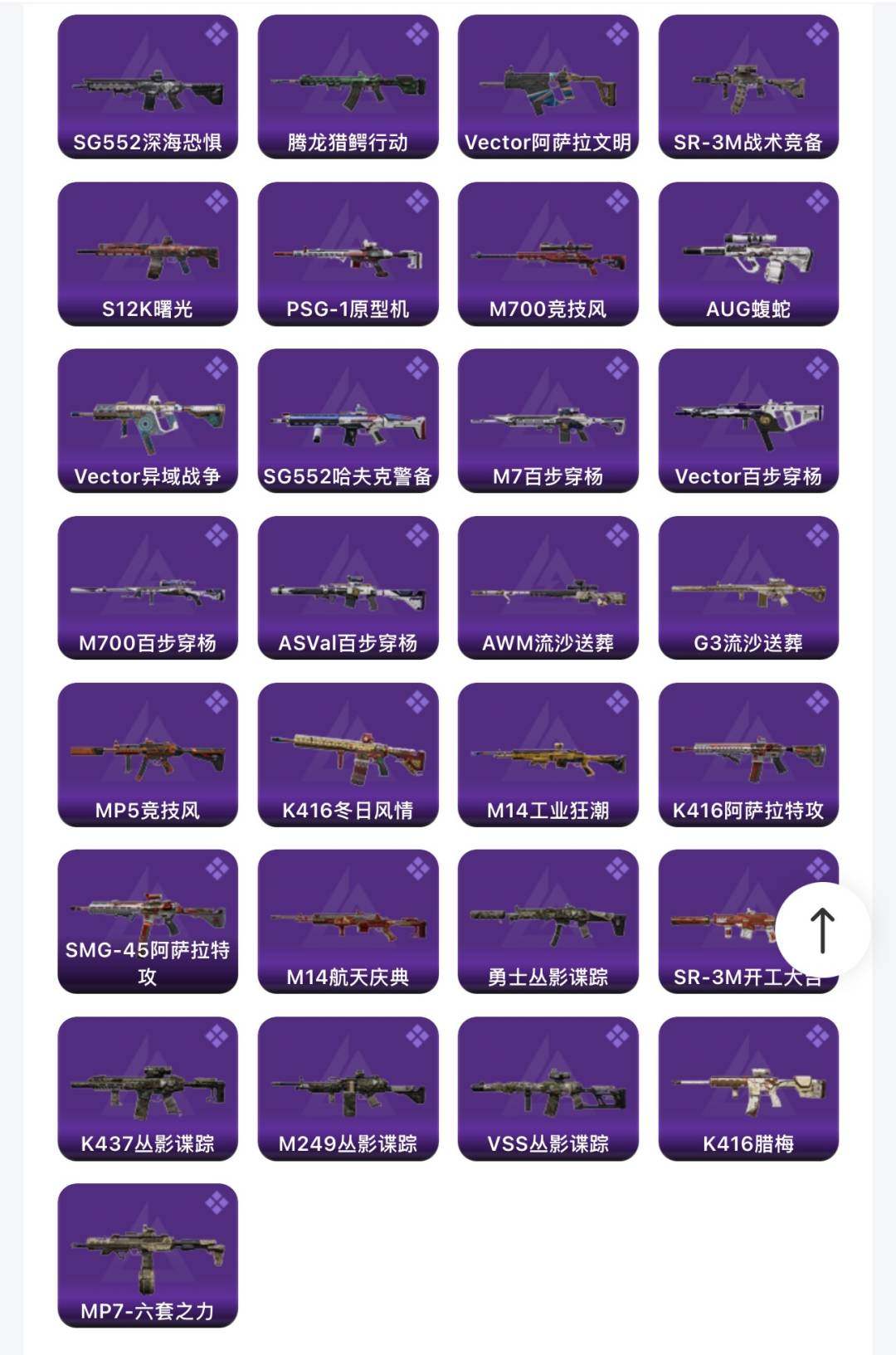Open the SG552深海恐惧 skin card
896x1355 pixels.
coord(148,86)
